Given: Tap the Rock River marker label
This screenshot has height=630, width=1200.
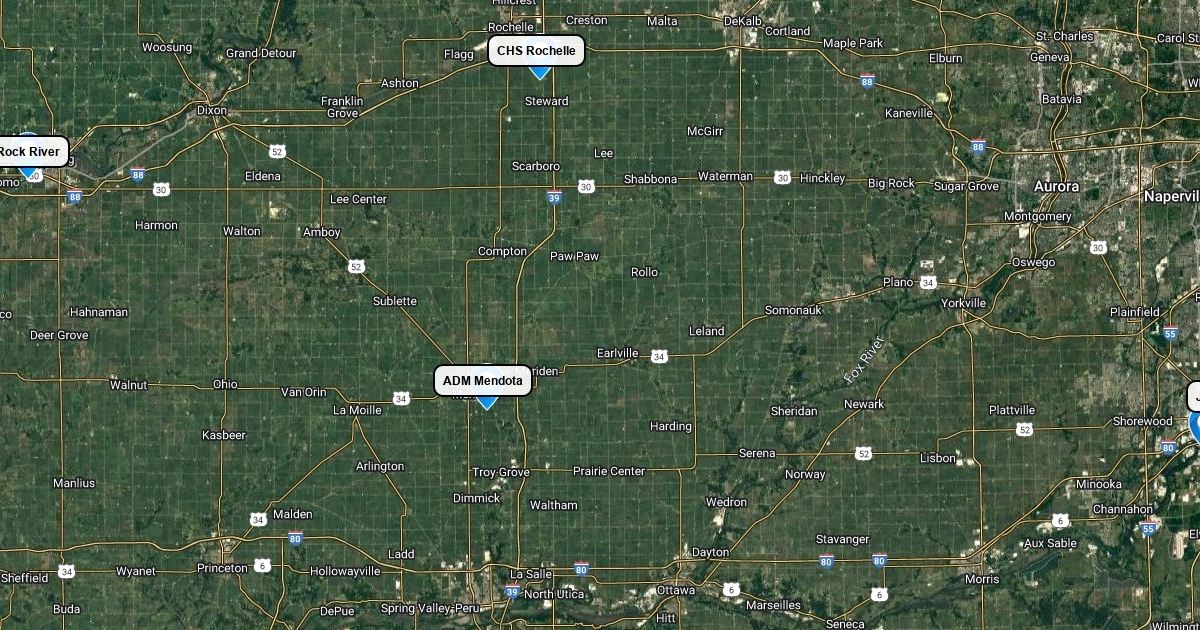Looking at the screenshot, I should coord(32,152).
